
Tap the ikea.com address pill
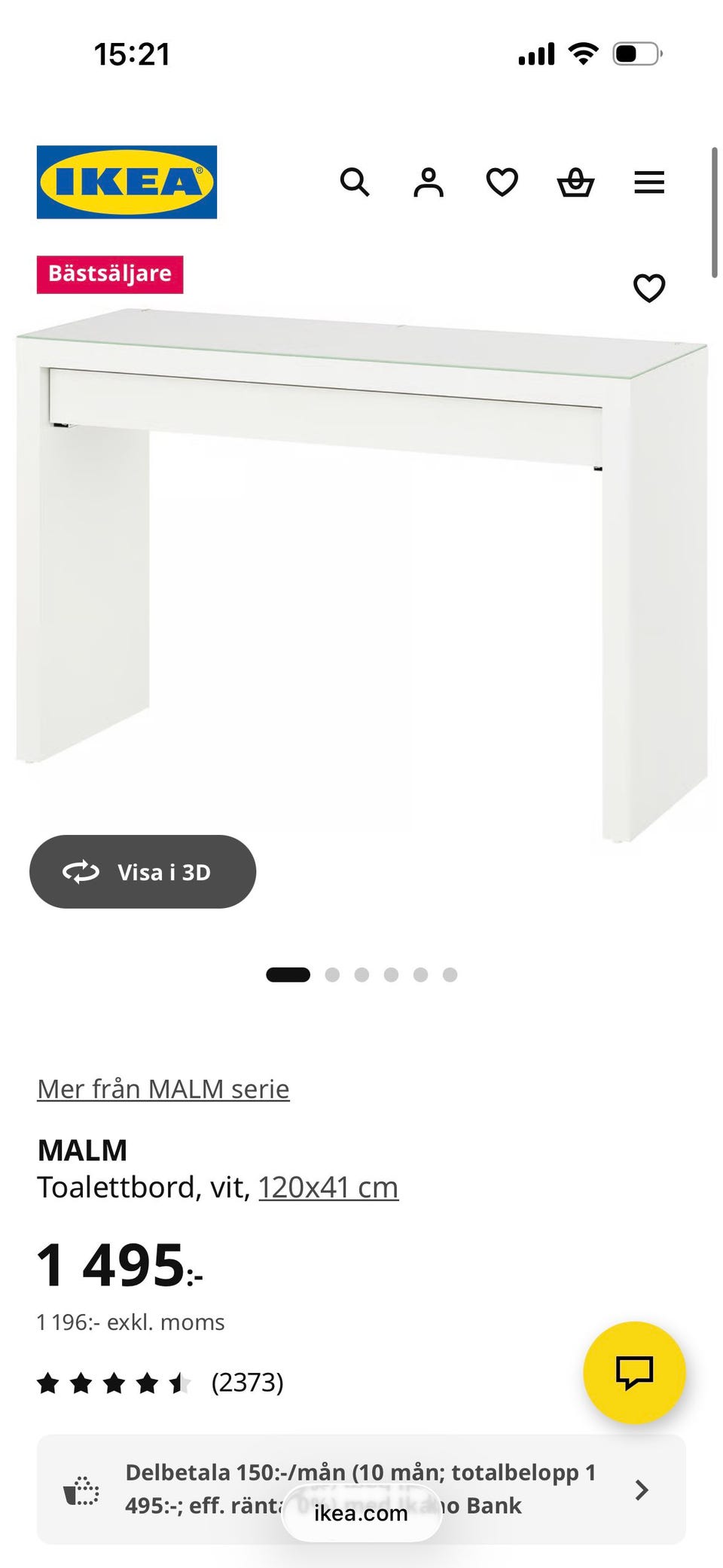361,1513
